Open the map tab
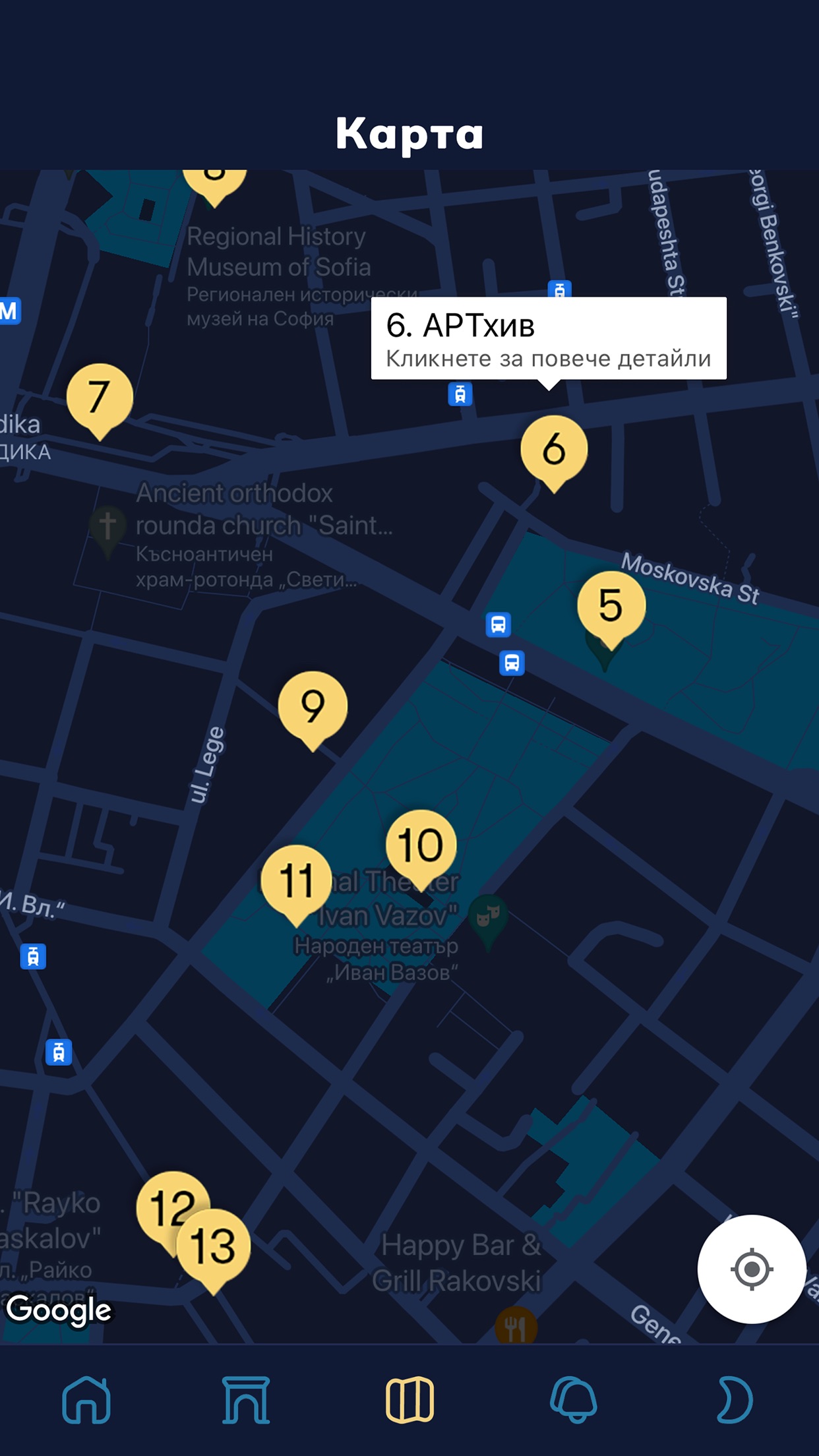 pos(409,1399)
